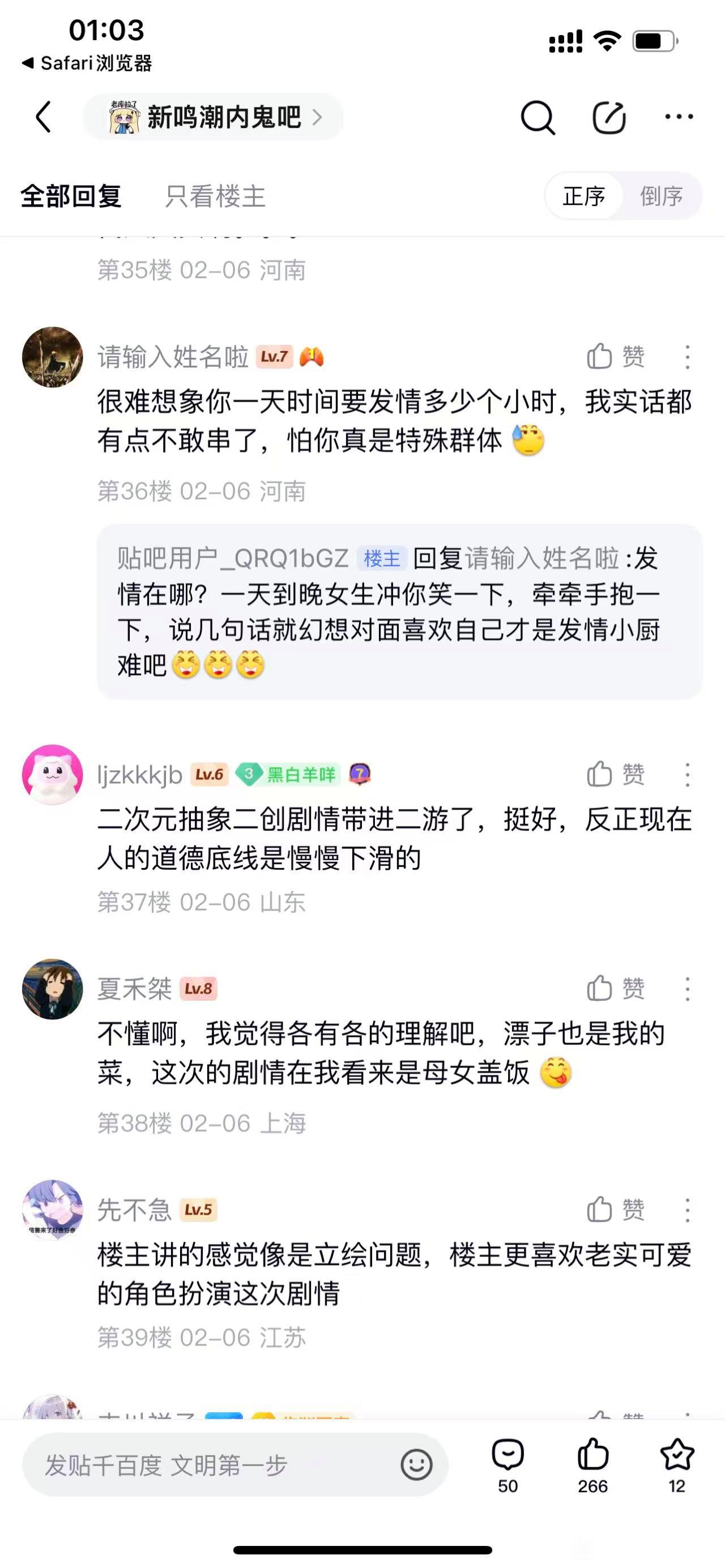Like the thread with 266 likes
Screen dimensions: 725x1568
[592, 1464]
